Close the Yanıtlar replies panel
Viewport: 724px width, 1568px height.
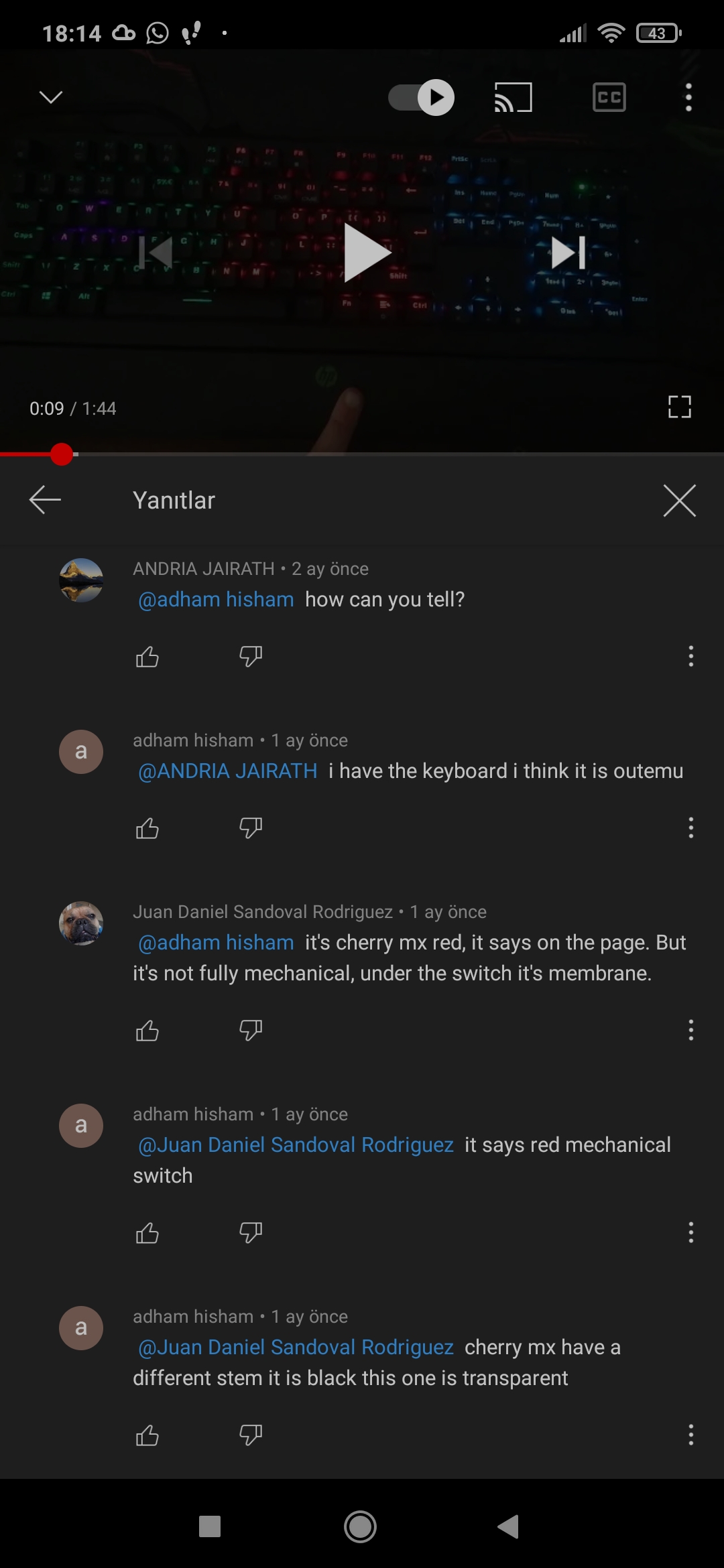click(679, 501)
